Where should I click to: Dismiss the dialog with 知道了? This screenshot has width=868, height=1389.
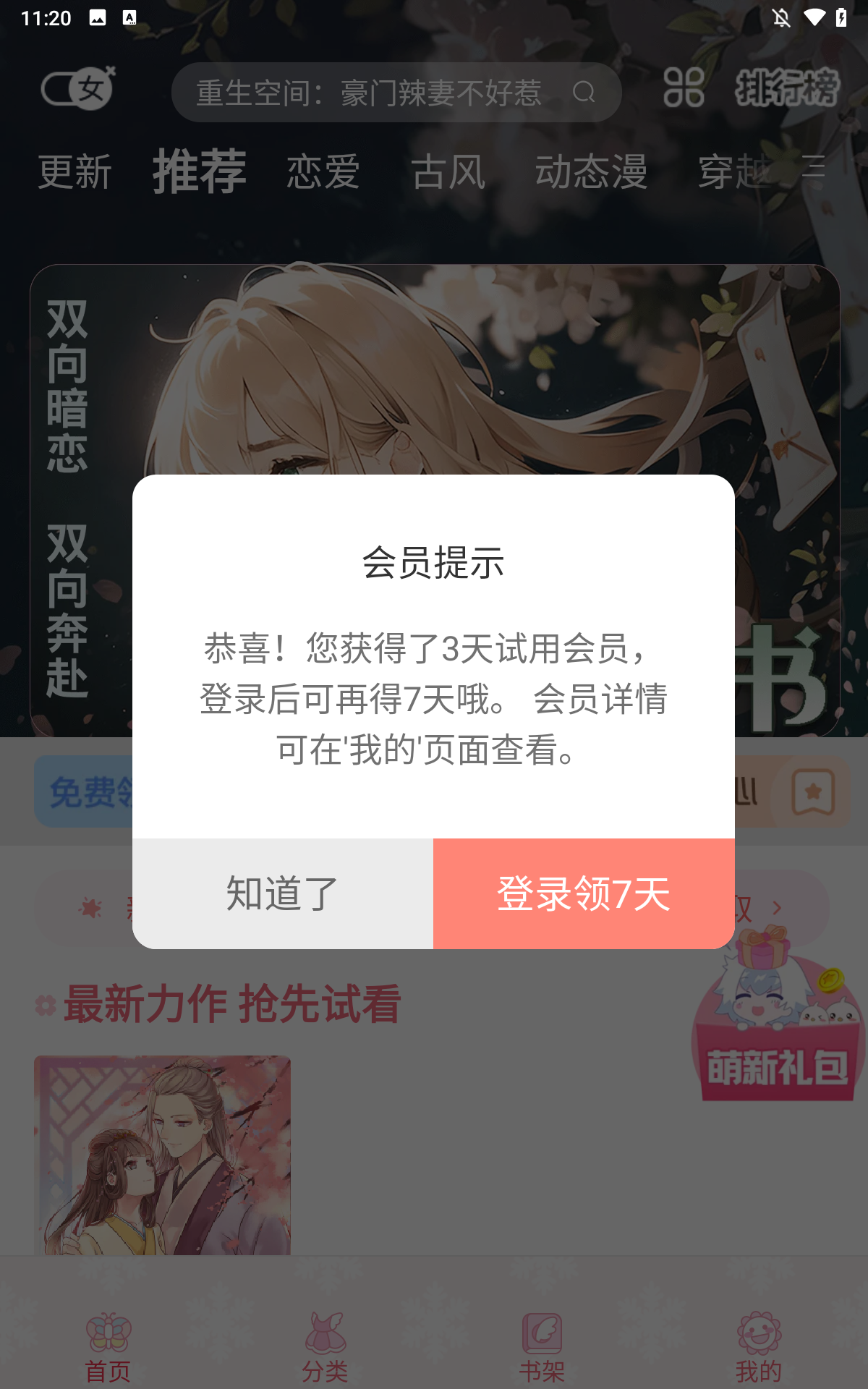pyautogui.click(x=283, y=893)
